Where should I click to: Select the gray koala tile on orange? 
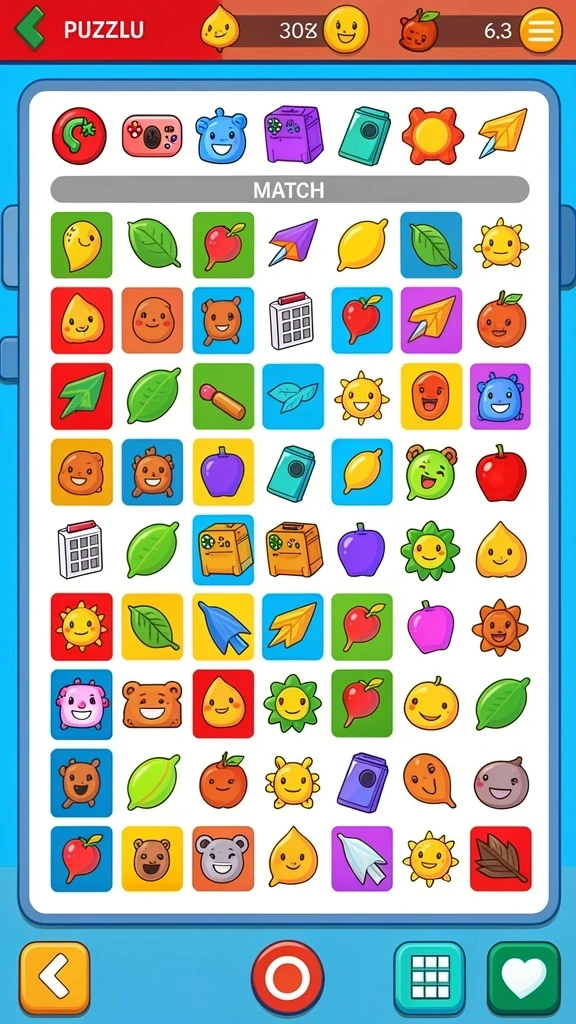(223, 858)
